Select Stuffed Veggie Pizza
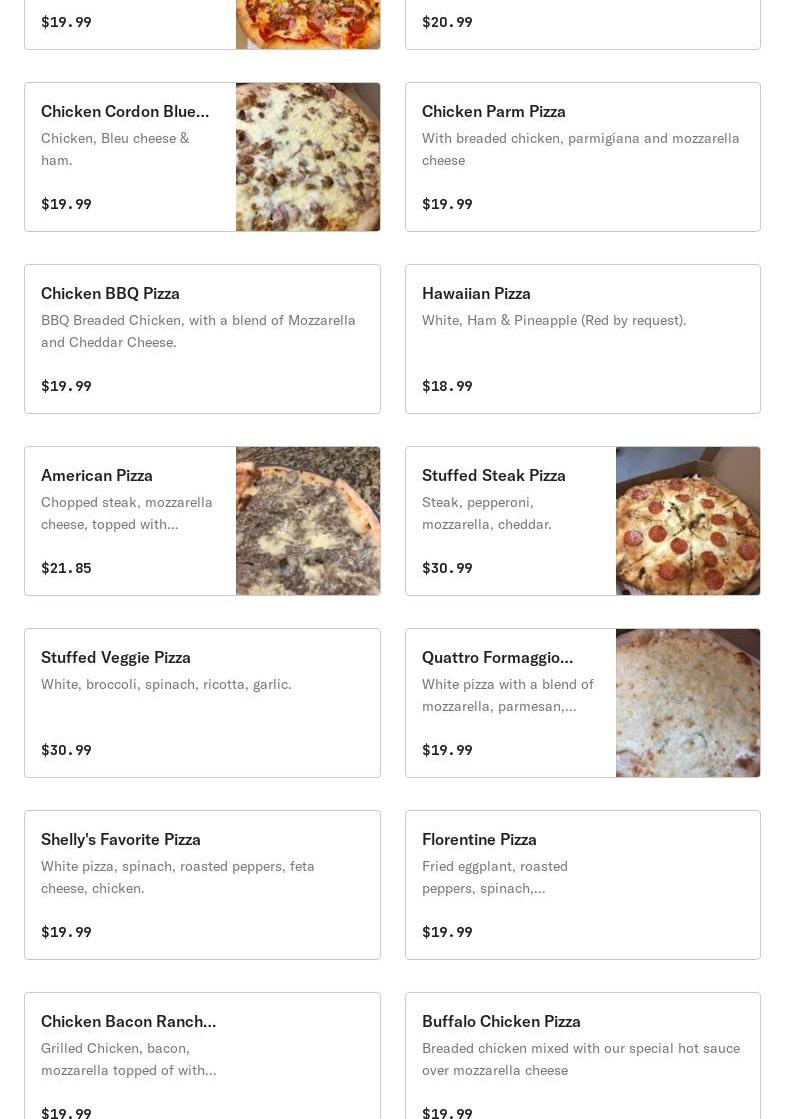Viewport: 785px width, 1119px height. 202,703
